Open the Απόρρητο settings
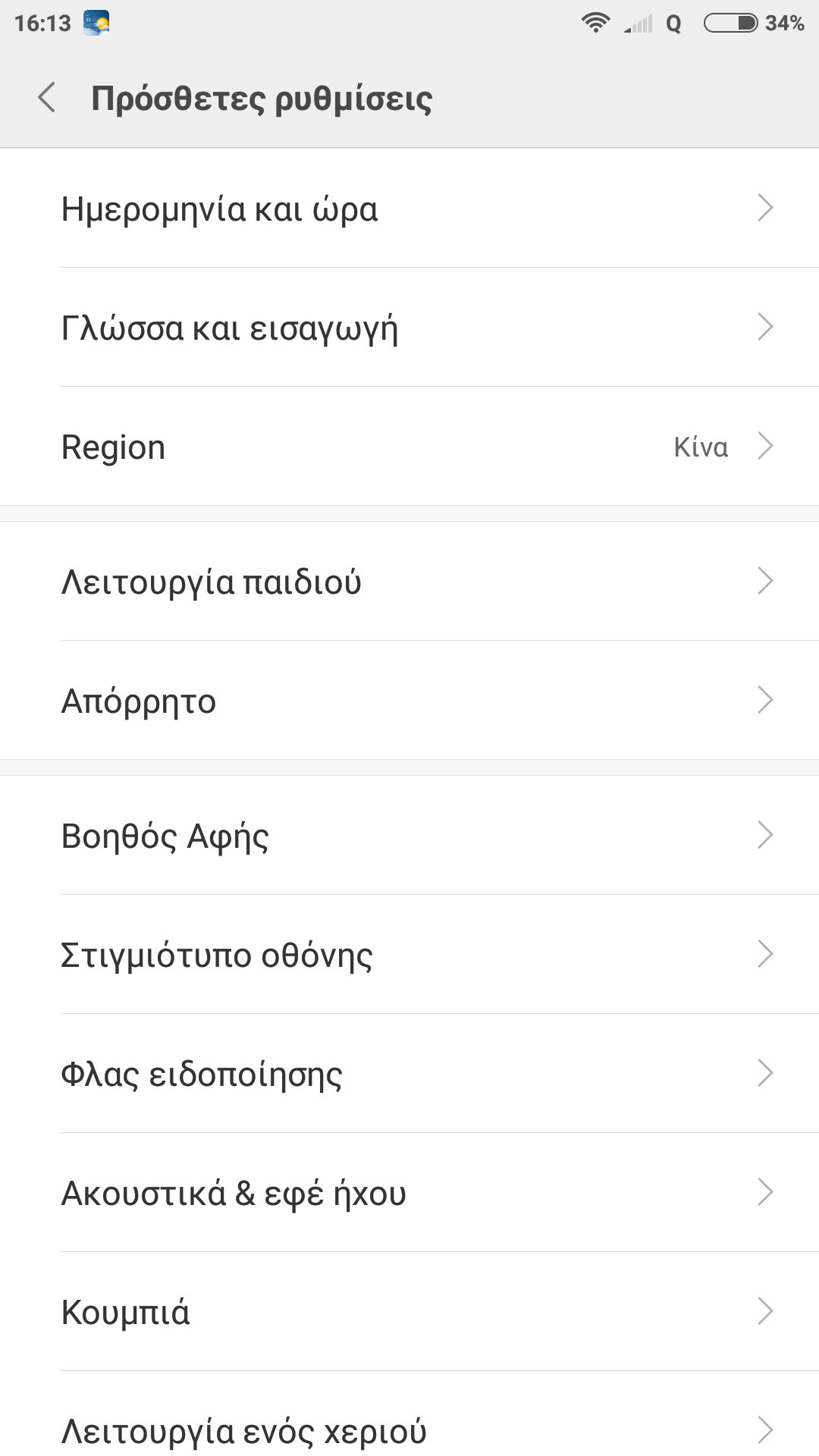 point(409,701)
